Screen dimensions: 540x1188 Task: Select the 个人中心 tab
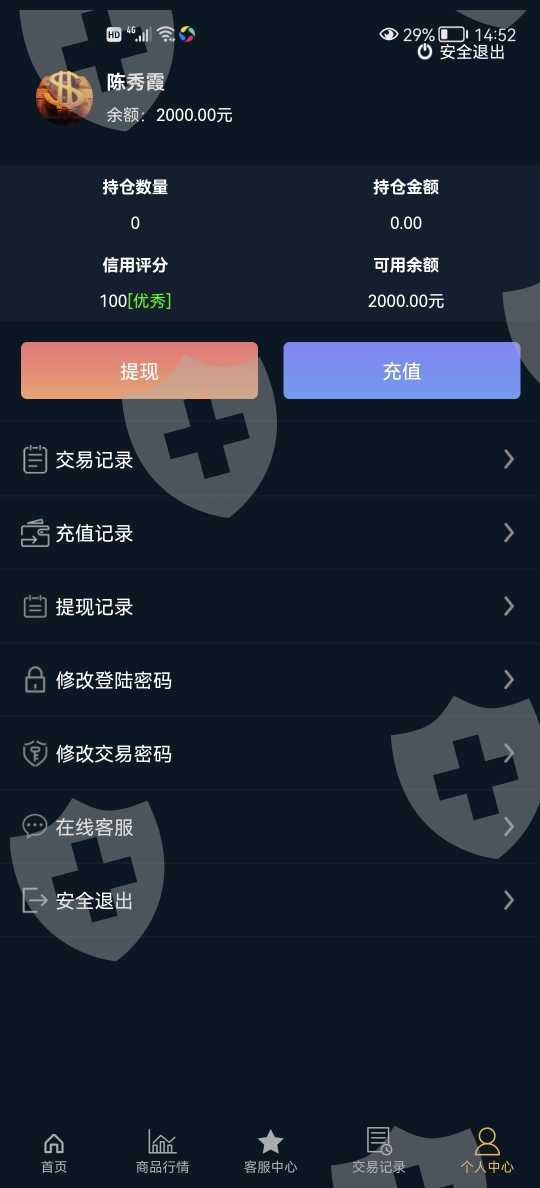pos(487,1152)
